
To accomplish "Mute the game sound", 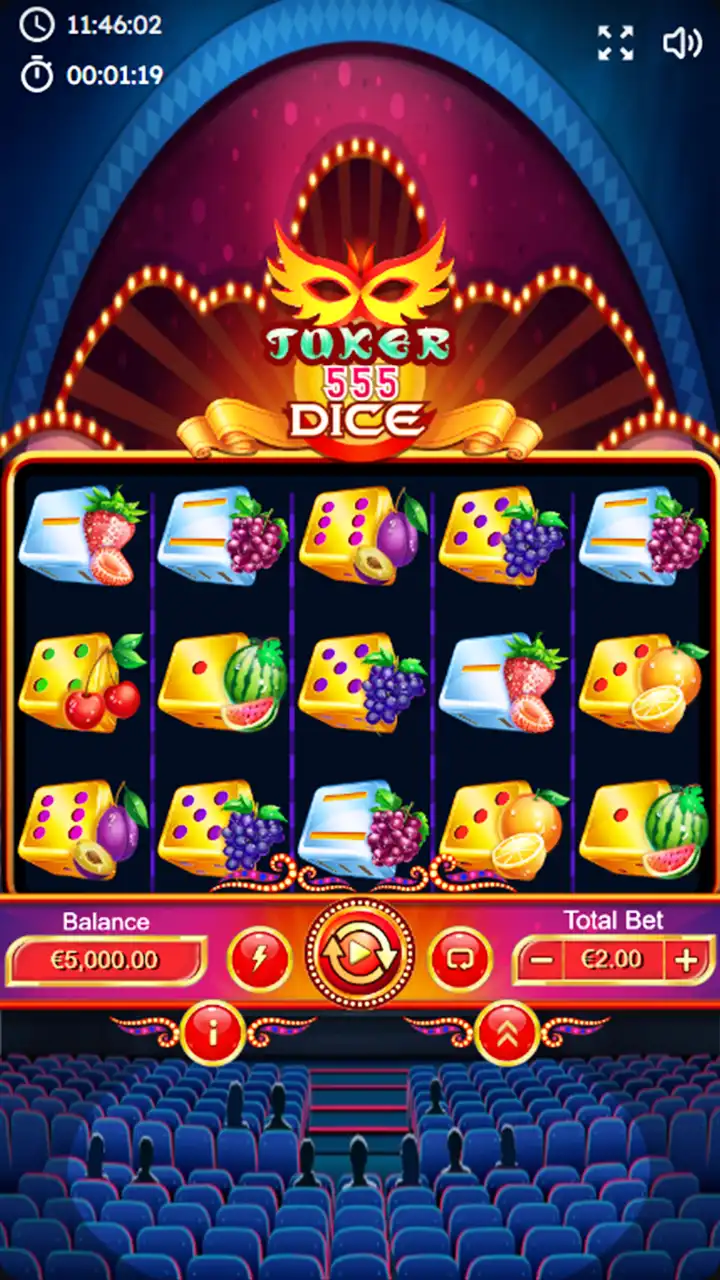I will point(682,43).
